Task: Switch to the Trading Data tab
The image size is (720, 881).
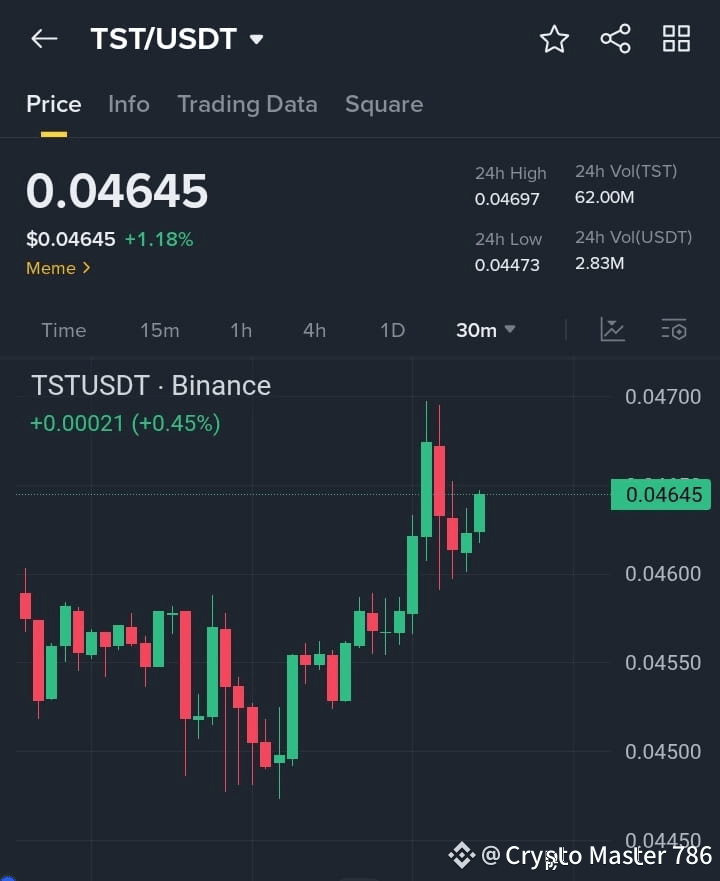Action: (247, 104)
